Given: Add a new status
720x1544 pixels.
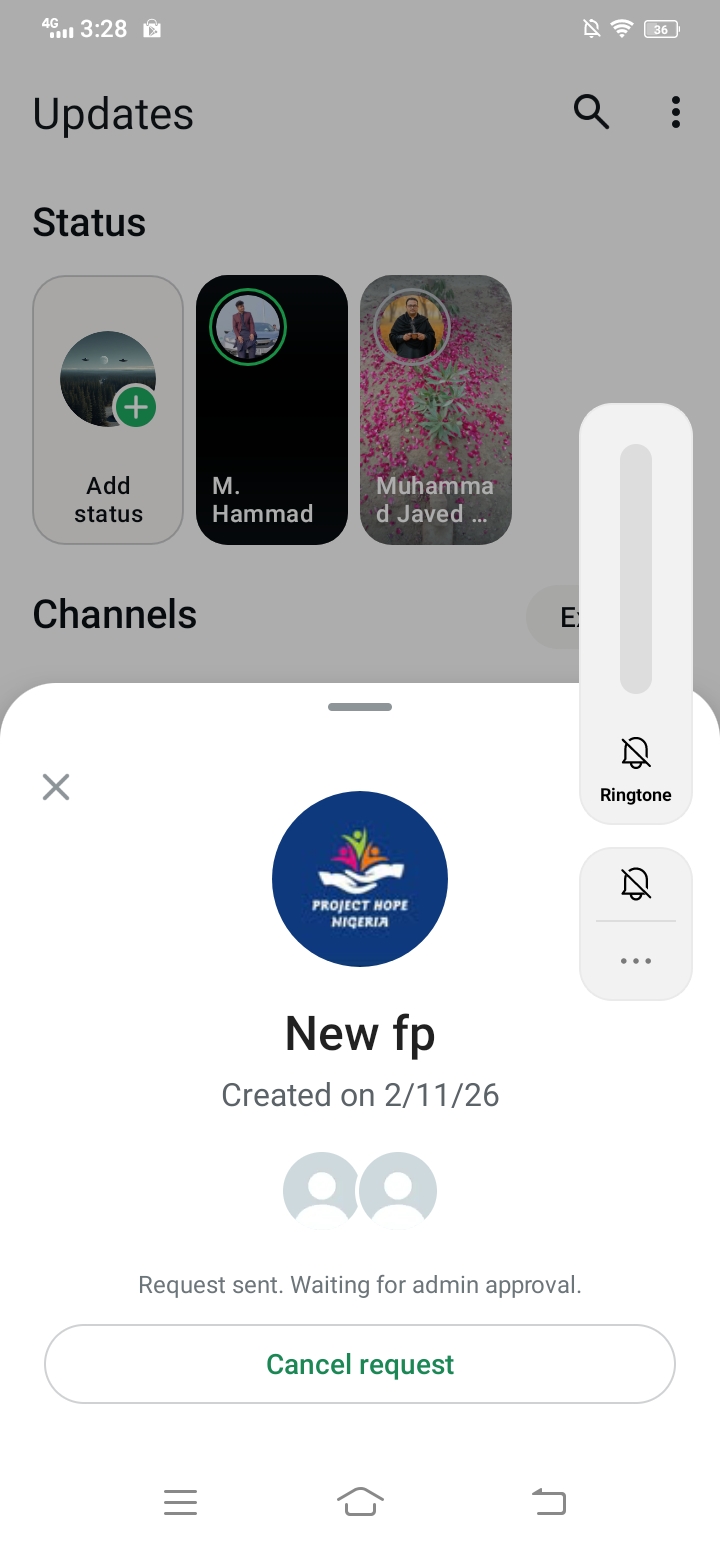Looking at the screenshot, I should [x=108, y=410].
